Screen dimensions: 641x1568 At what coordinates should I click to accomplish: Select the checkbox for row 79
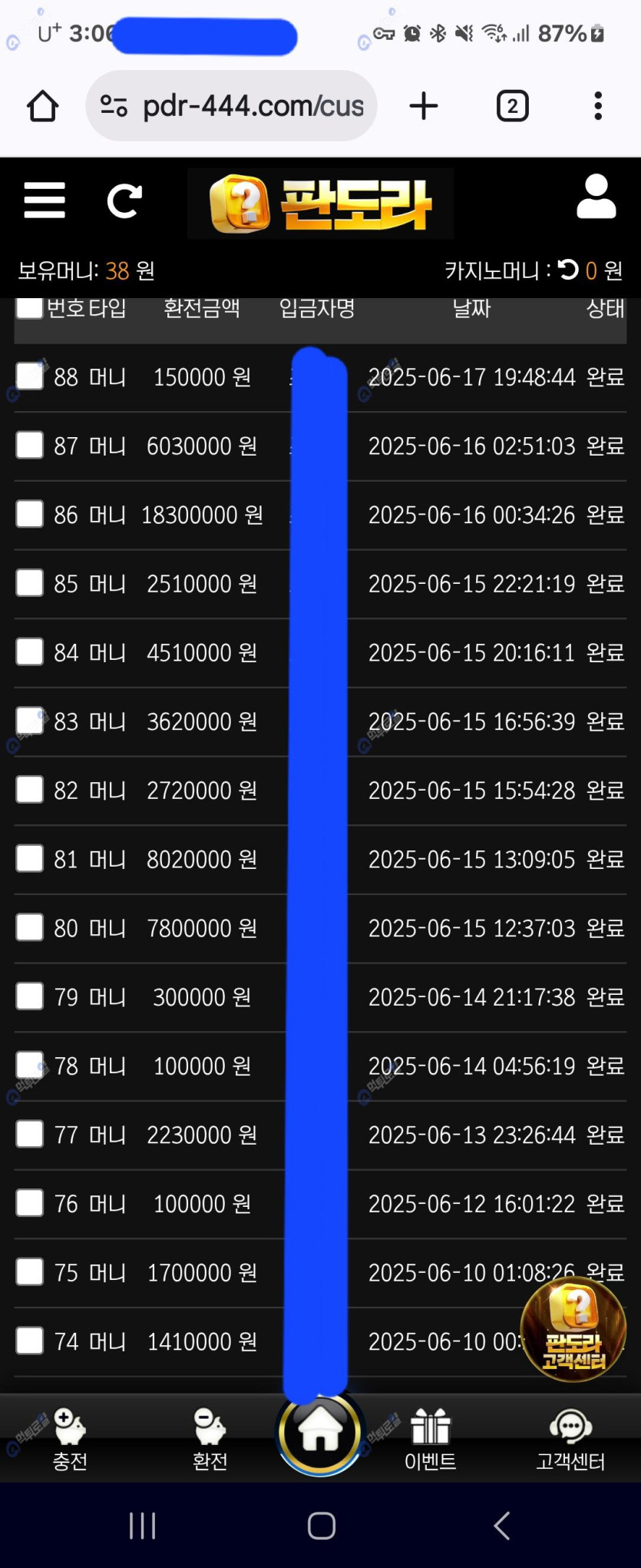point(30,996)
